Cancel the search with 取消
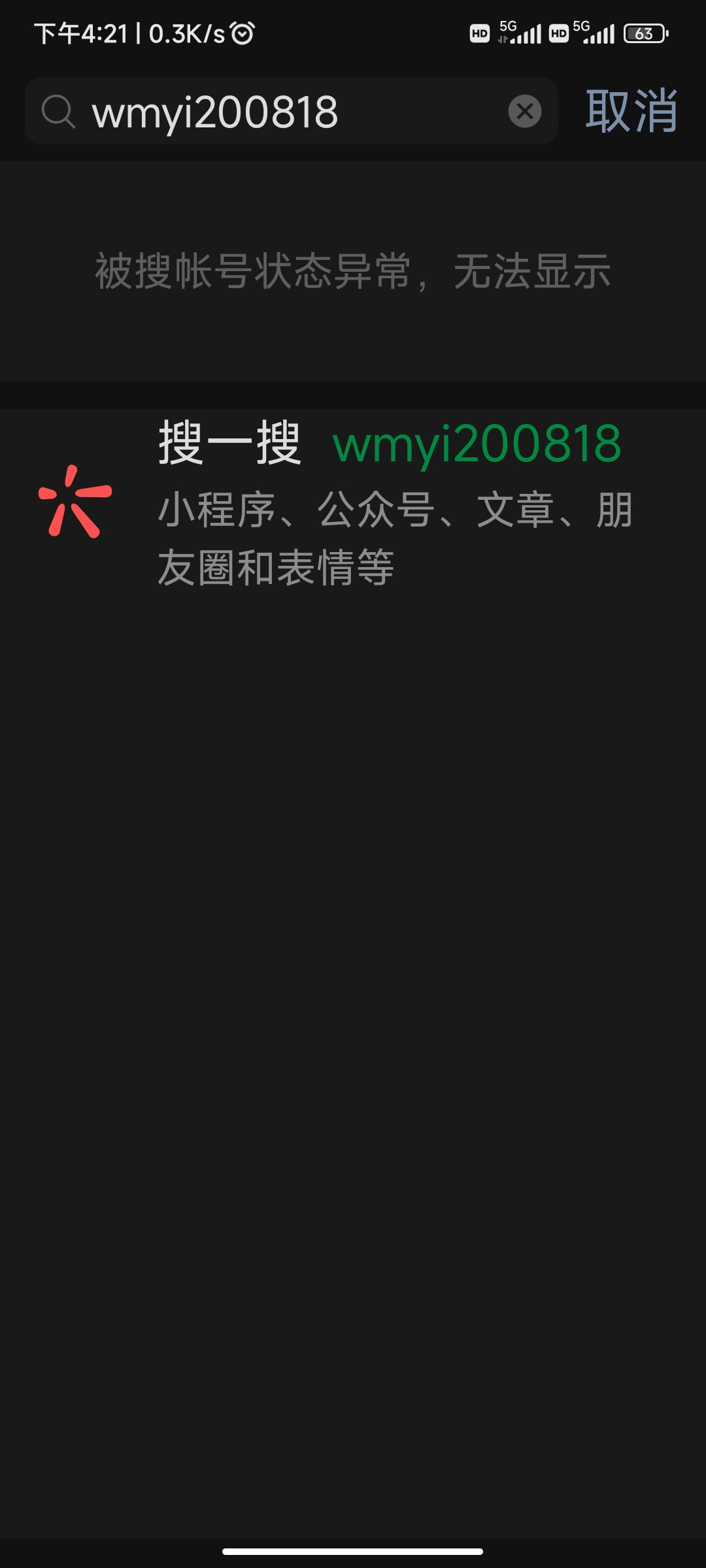Image resolution: width=706 pixels, height=1568 pixels. pyautogui.click(x=631, y=112)
